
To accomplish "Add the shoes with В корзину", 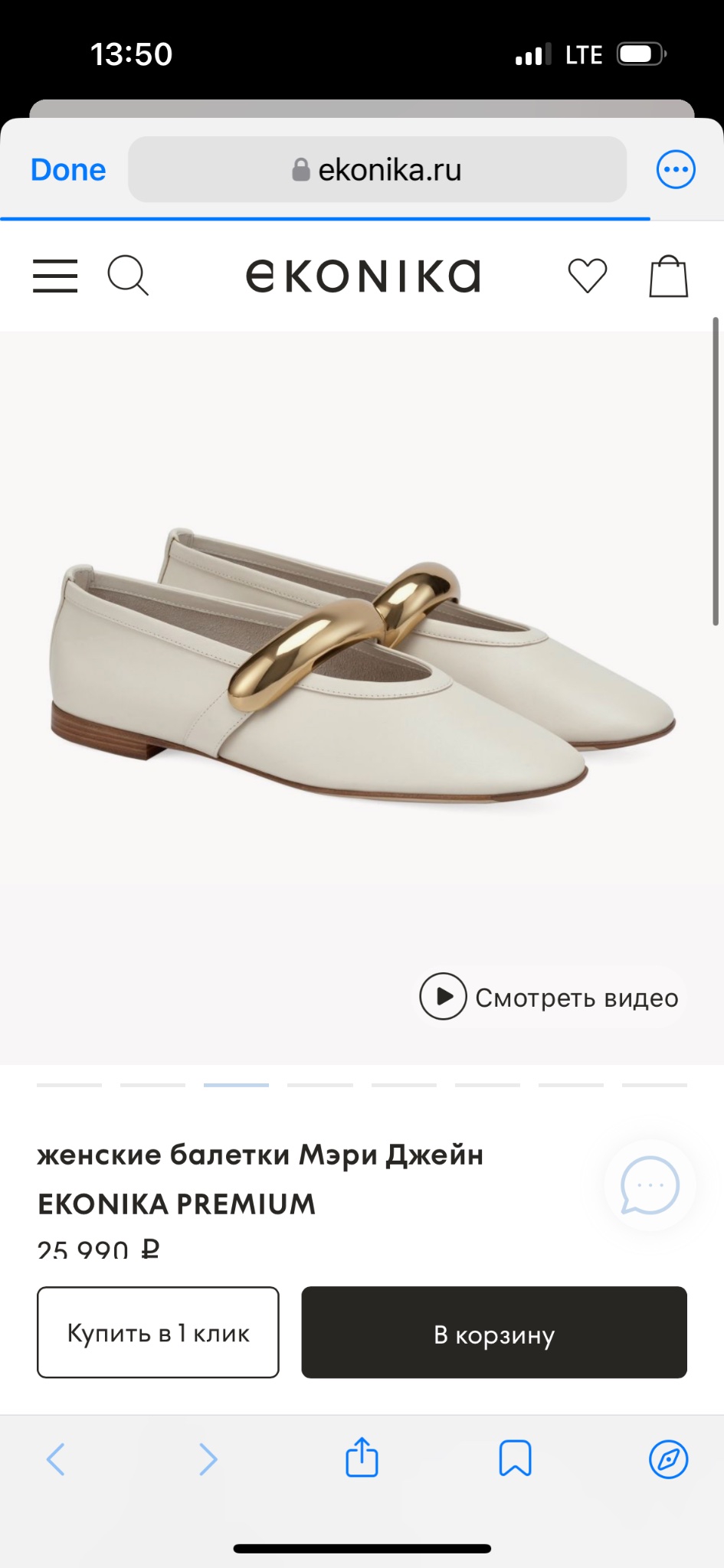I will (x=494, y=1333).
